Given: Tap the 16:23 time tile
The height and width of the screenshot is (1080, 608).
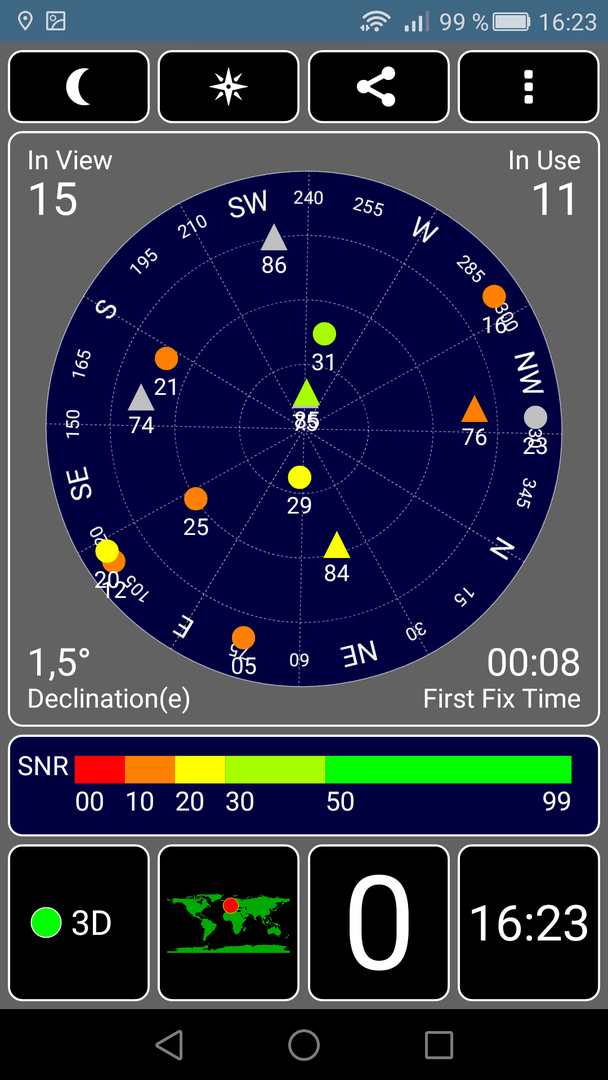Looking at the screenshot, I should click(529, 923).
